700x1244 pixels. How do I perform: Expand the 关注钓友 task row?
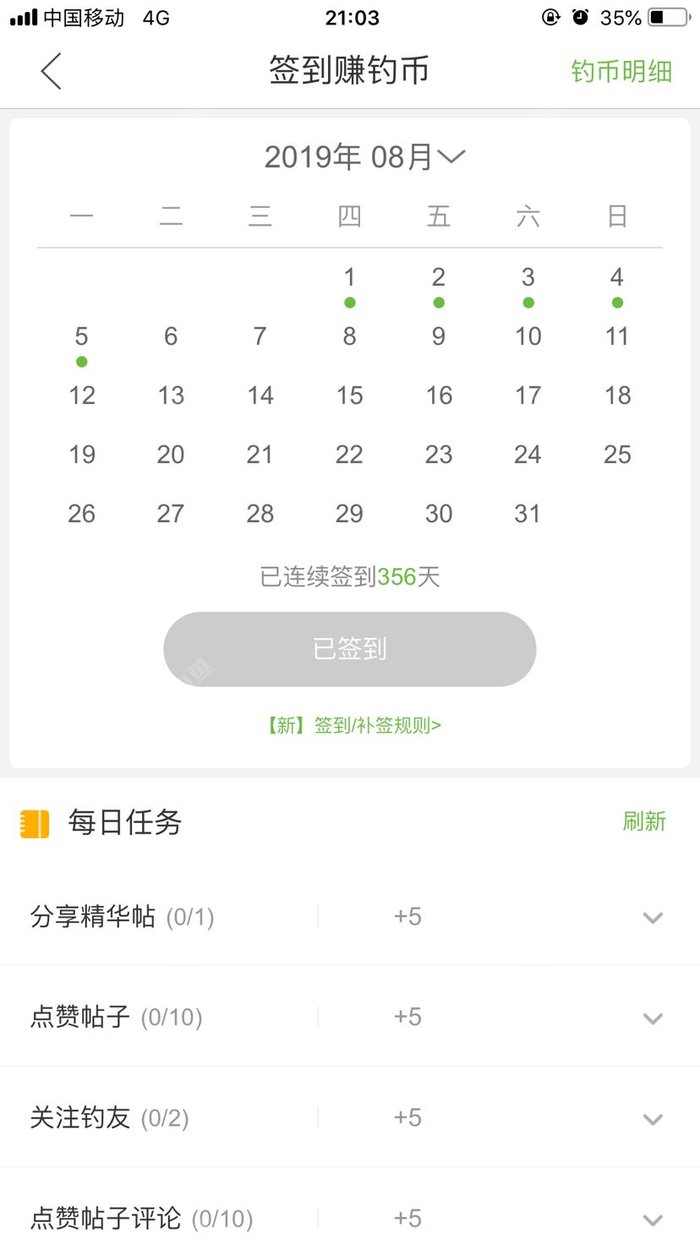click(x=652, y=1118)
